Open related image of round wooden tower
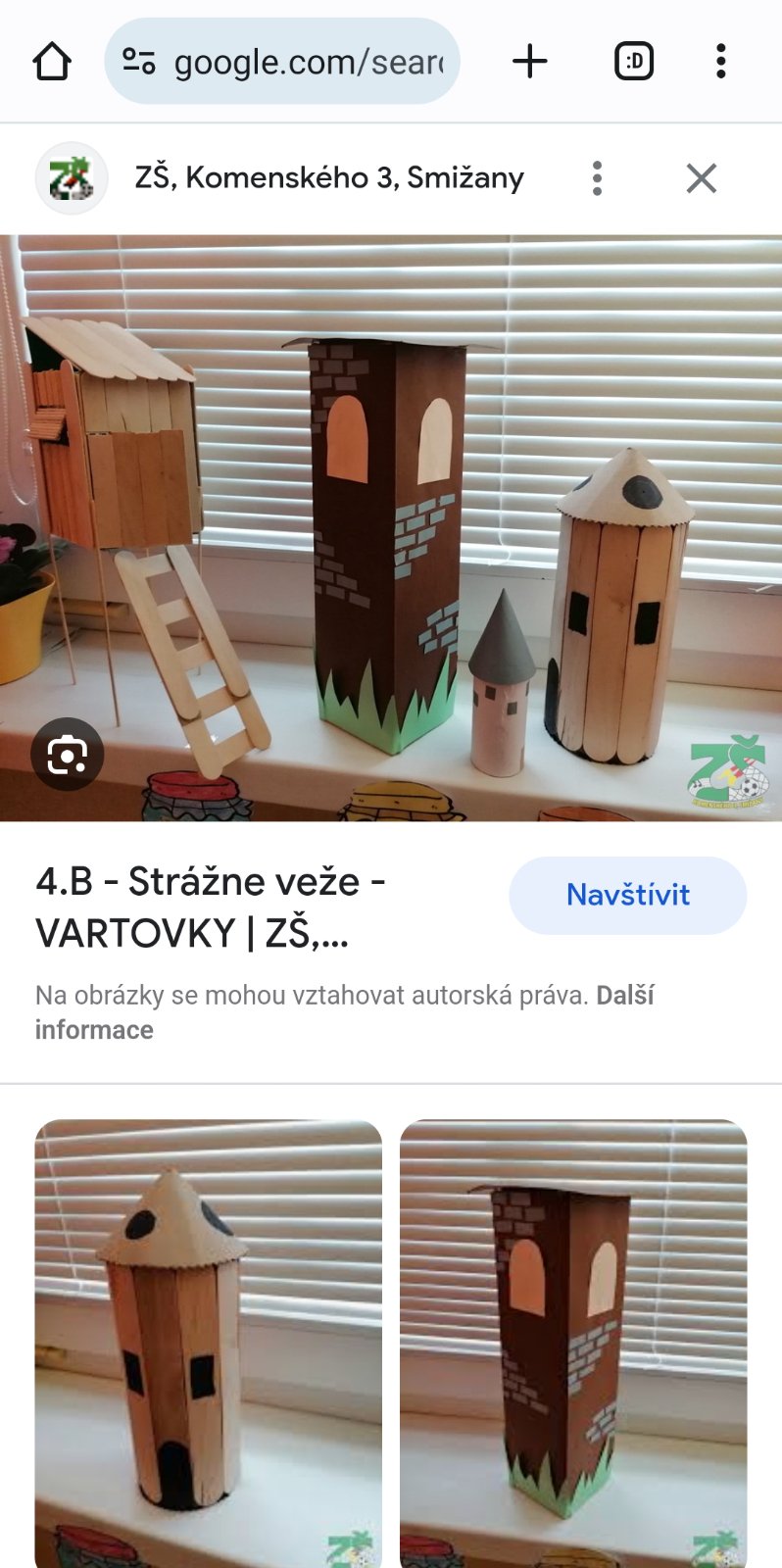This screenshot has height=1568, width=782. click(208, 1343)
